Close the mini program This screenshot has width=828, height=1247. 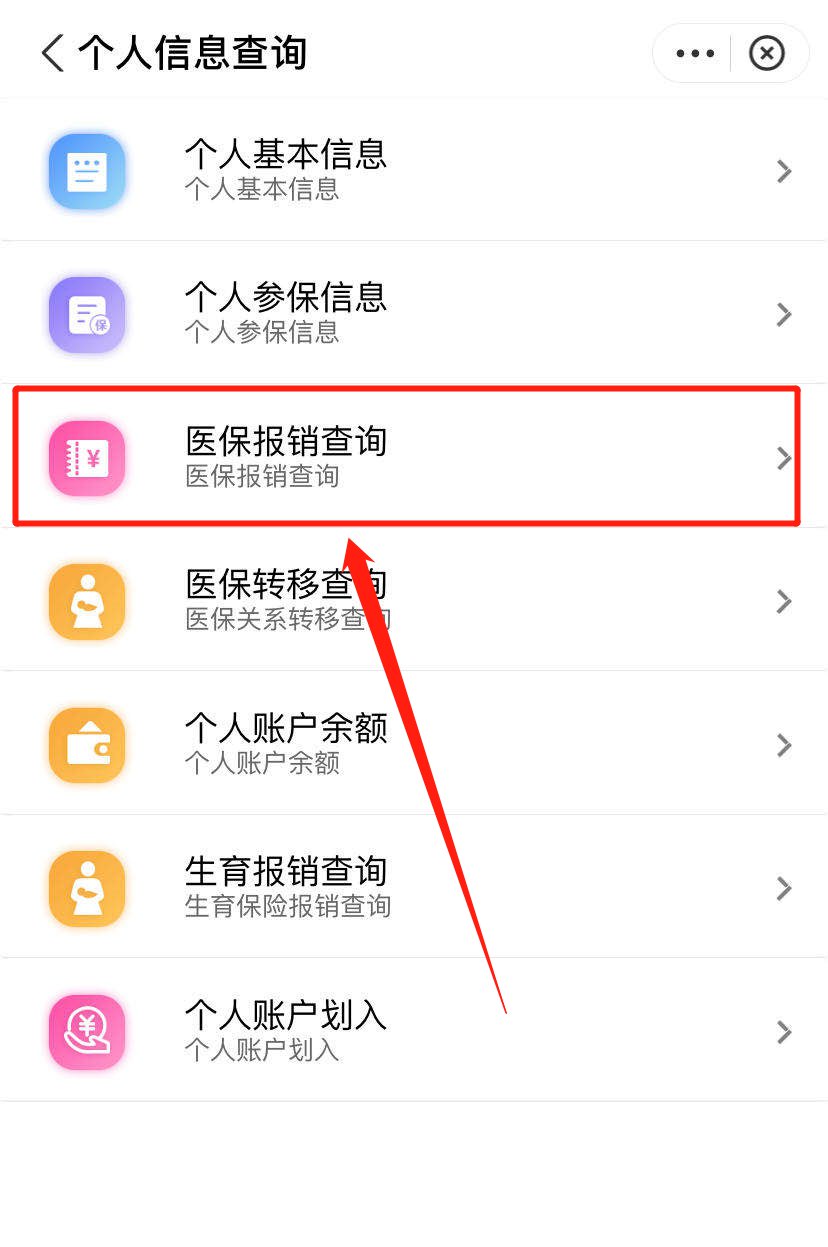tap(767, 53)
